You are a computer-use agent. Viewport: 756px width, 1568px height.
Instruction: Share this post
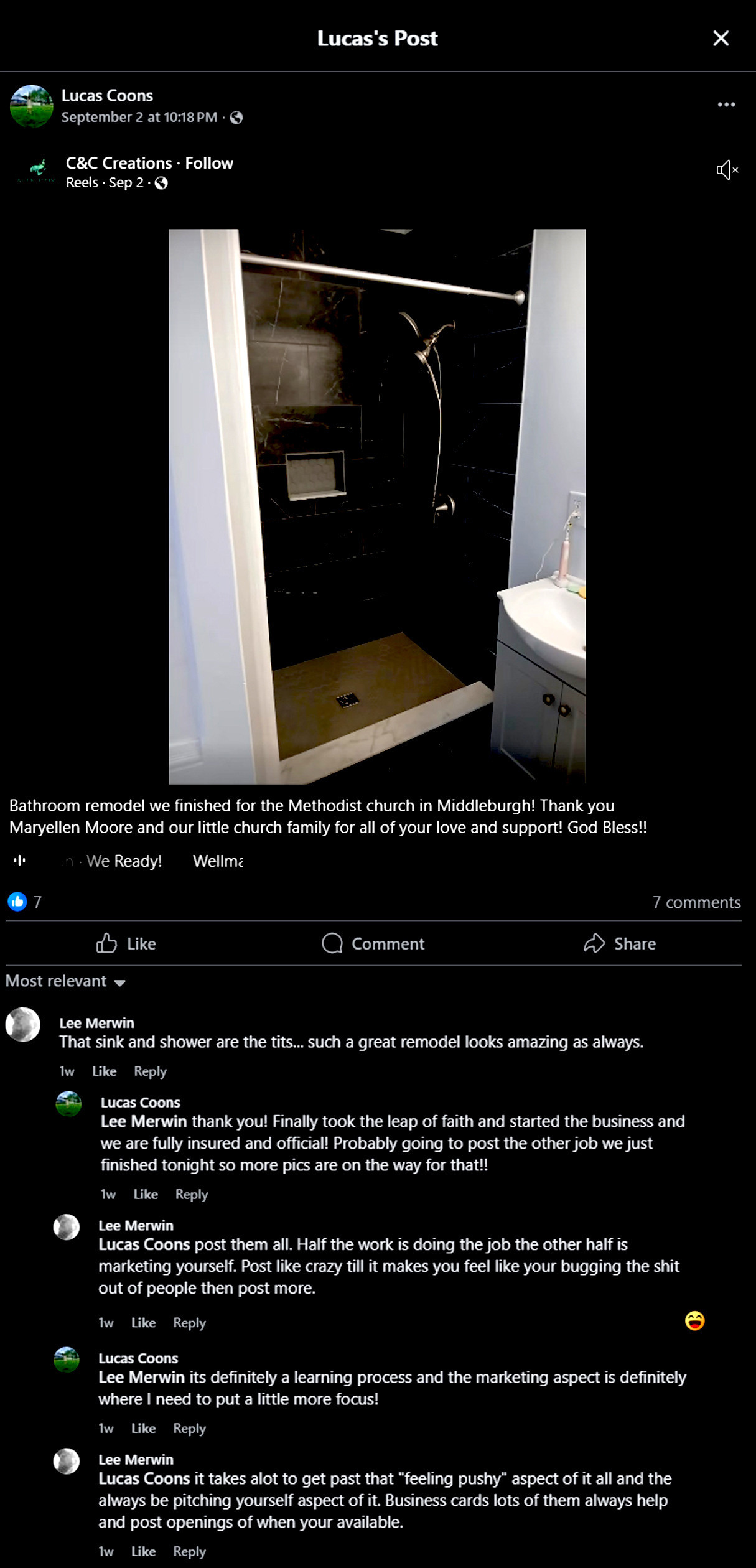point(620,943)
